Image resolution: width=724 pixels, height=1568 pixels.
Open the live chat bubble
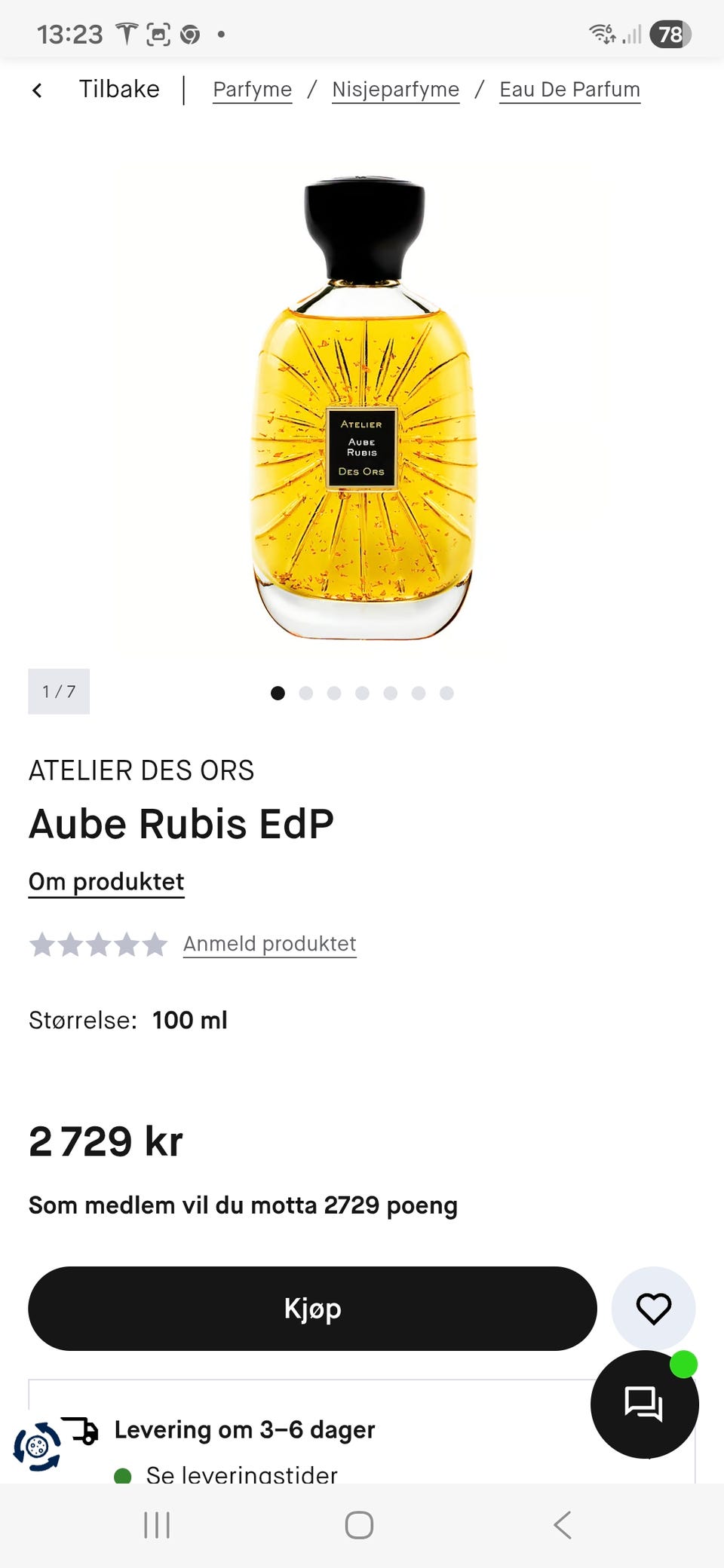point(644,1404)
